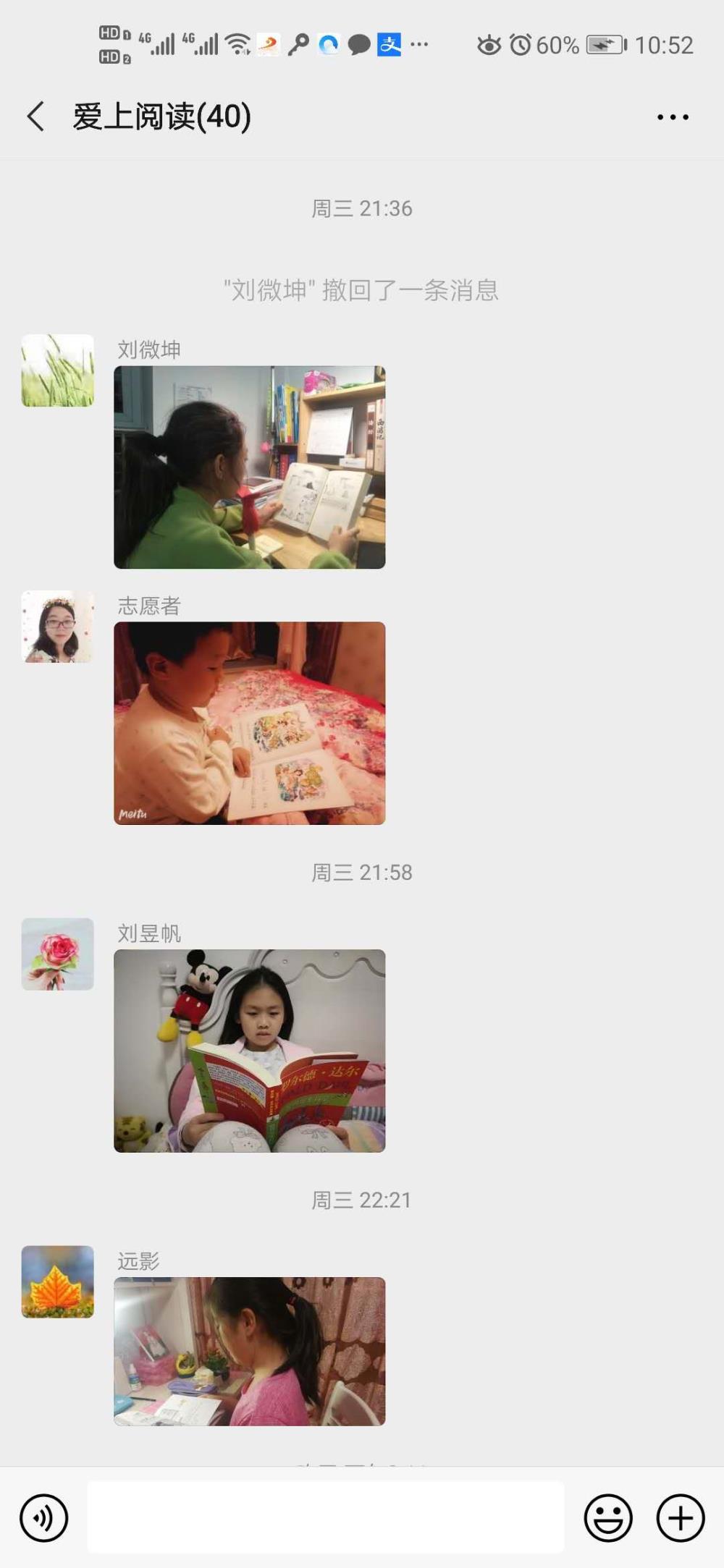Open 刘昱帆's rose avatar
This screenshot has height=1568, width=724.
(x=58, y=954)
